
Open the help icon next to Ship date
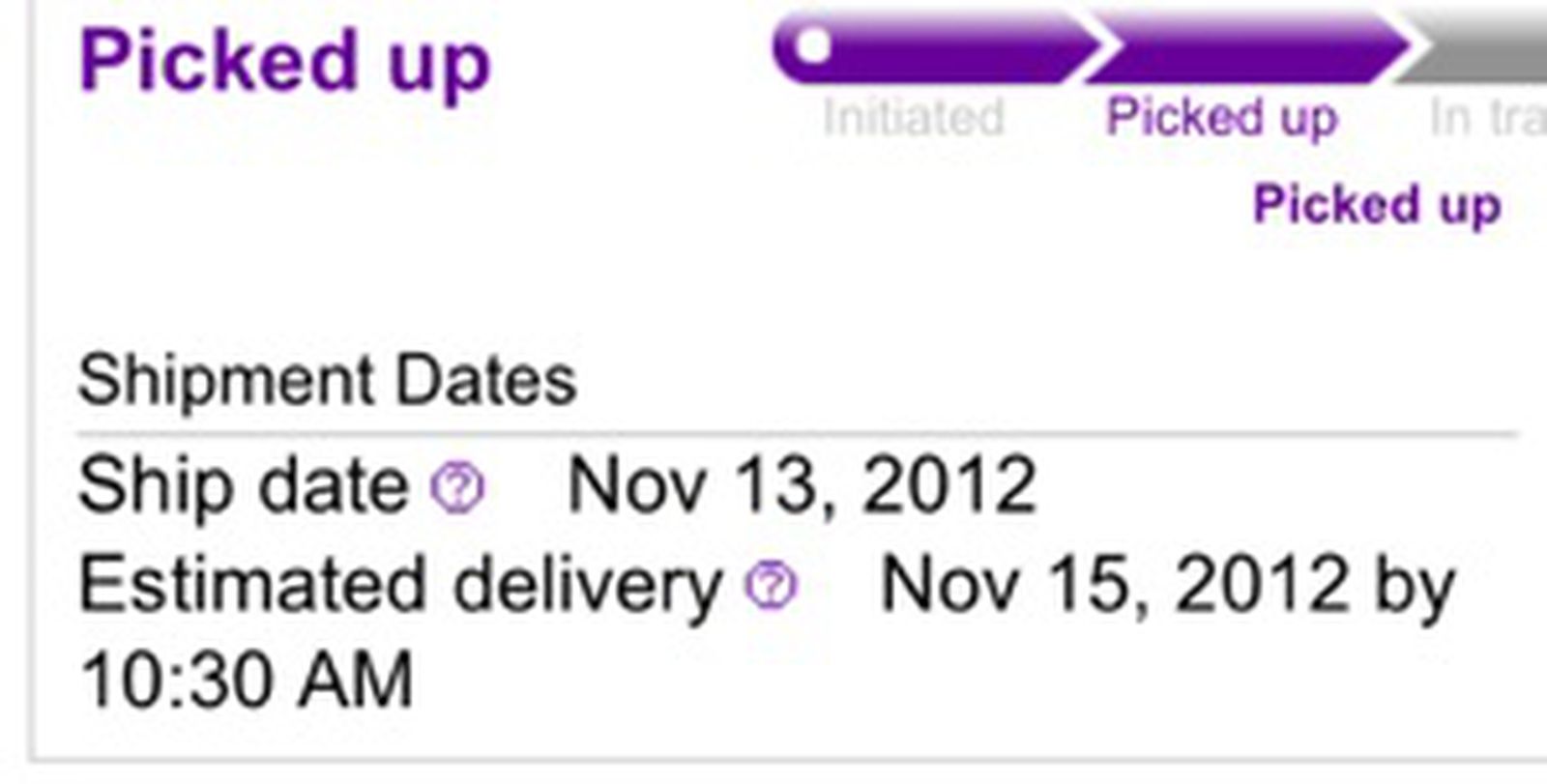[x=457, y=486]
